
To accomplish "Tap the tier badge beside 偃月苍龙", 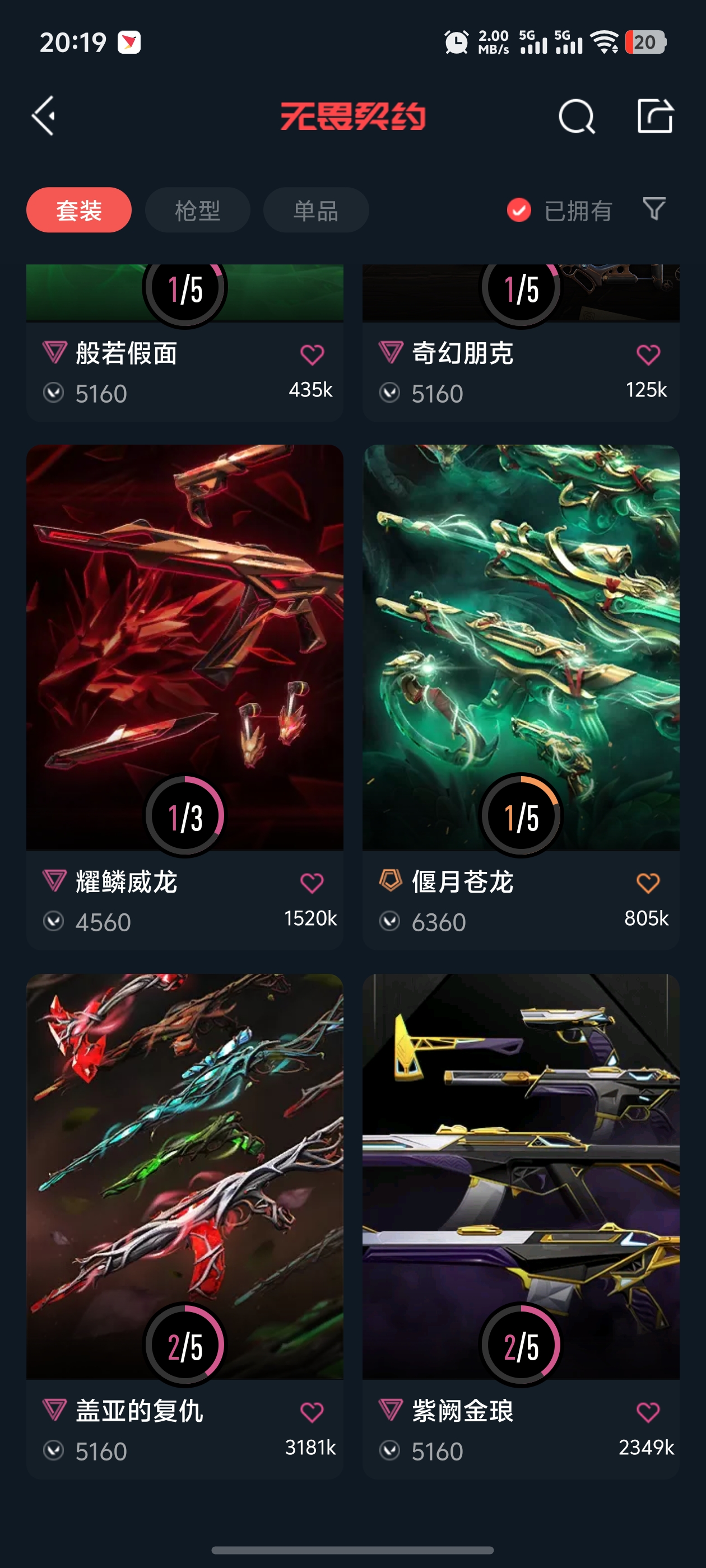I will click(390, 881).
